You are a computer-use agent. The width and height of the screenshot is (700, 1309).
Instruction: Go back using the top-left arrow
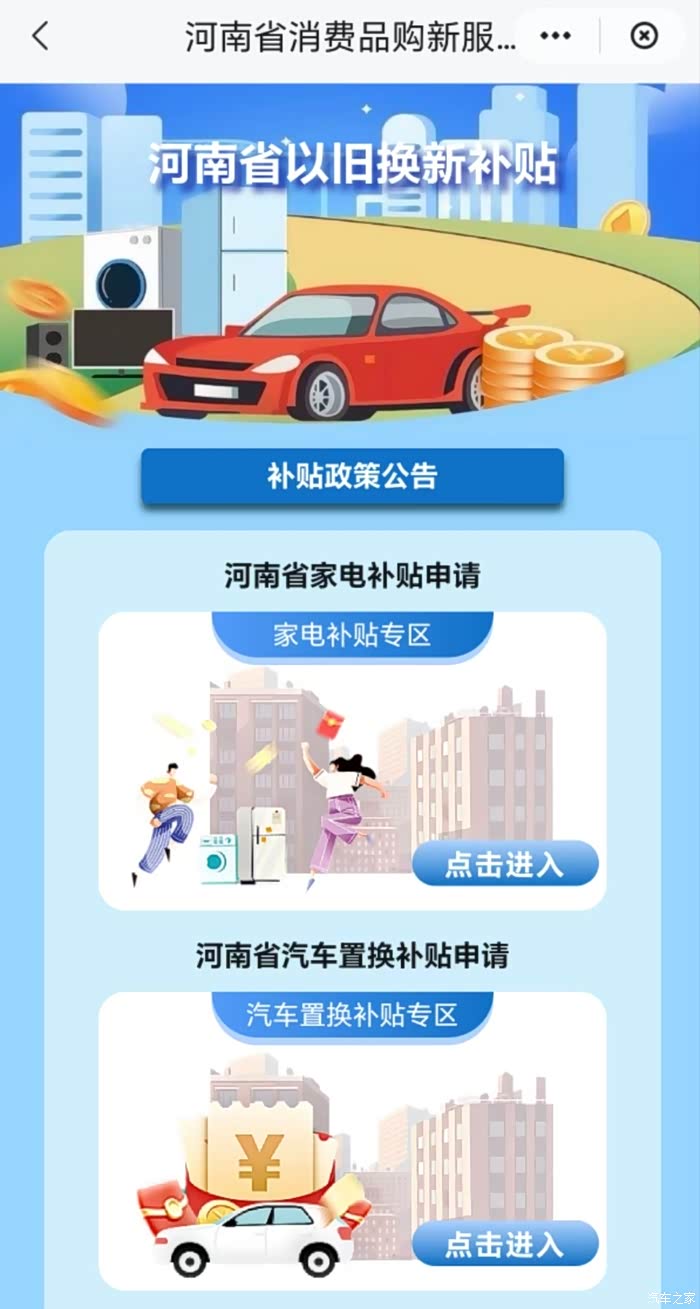tap(40, 37)
